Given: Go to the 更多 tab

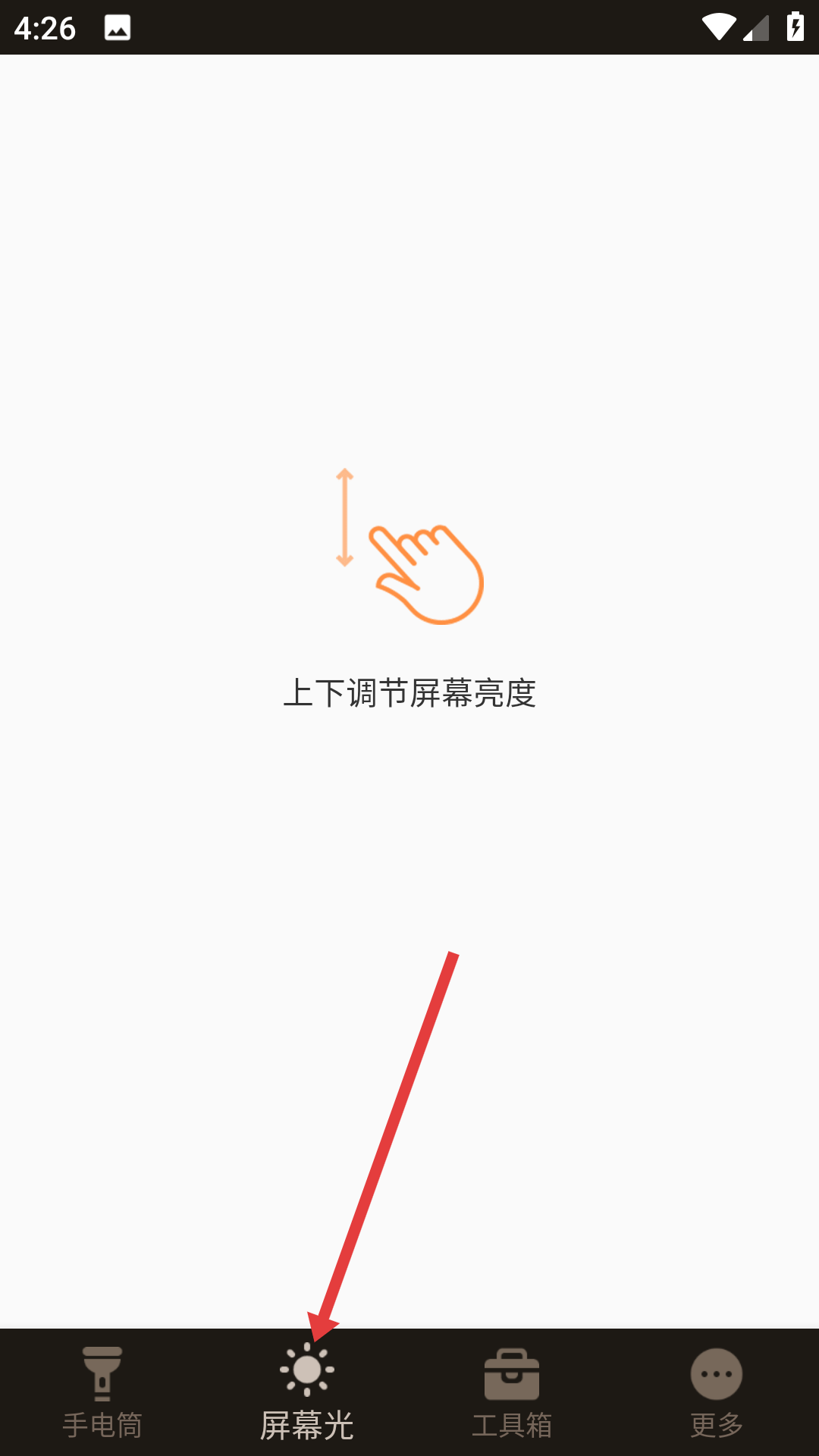Looking at the screenshot, I should click(x=717, y=1393).
